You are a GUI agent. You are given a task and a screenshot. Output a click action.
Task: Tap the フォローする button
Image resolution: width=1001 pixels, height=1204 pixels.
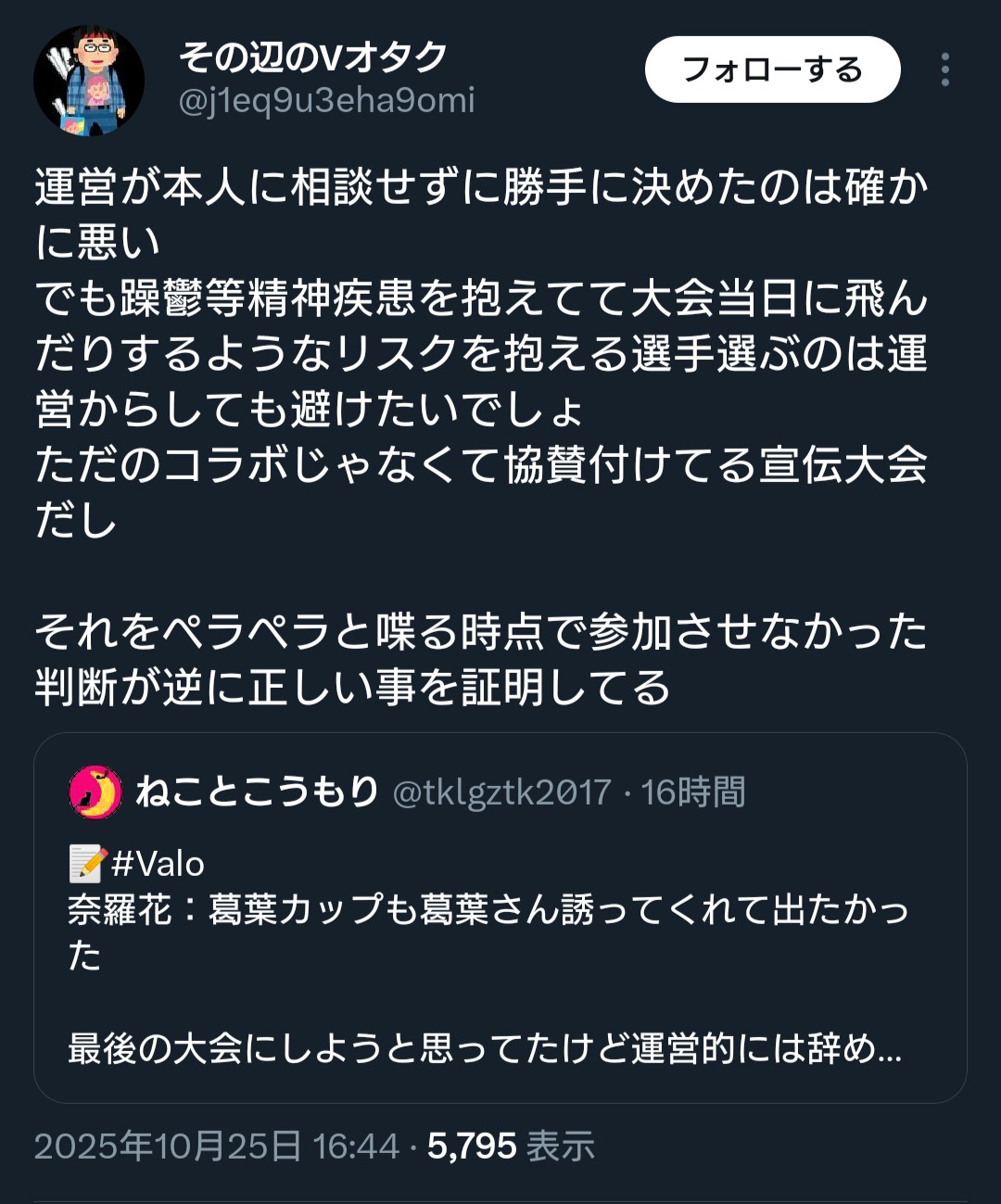(772, 70)
